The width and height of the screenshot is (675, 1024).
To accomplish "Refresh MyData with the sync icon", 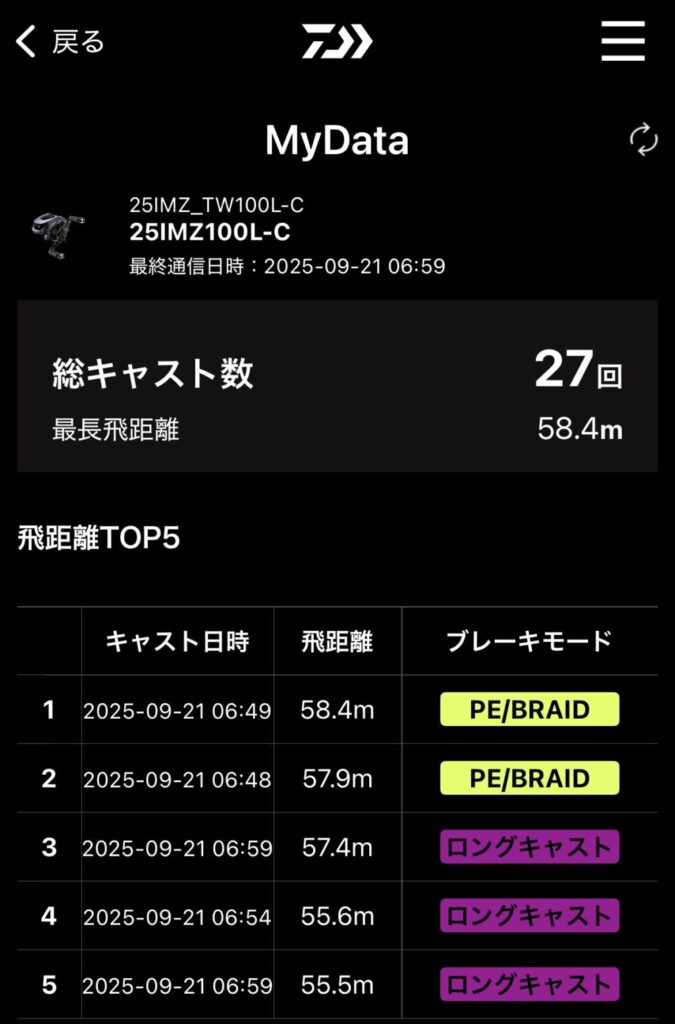I will 643,140.
